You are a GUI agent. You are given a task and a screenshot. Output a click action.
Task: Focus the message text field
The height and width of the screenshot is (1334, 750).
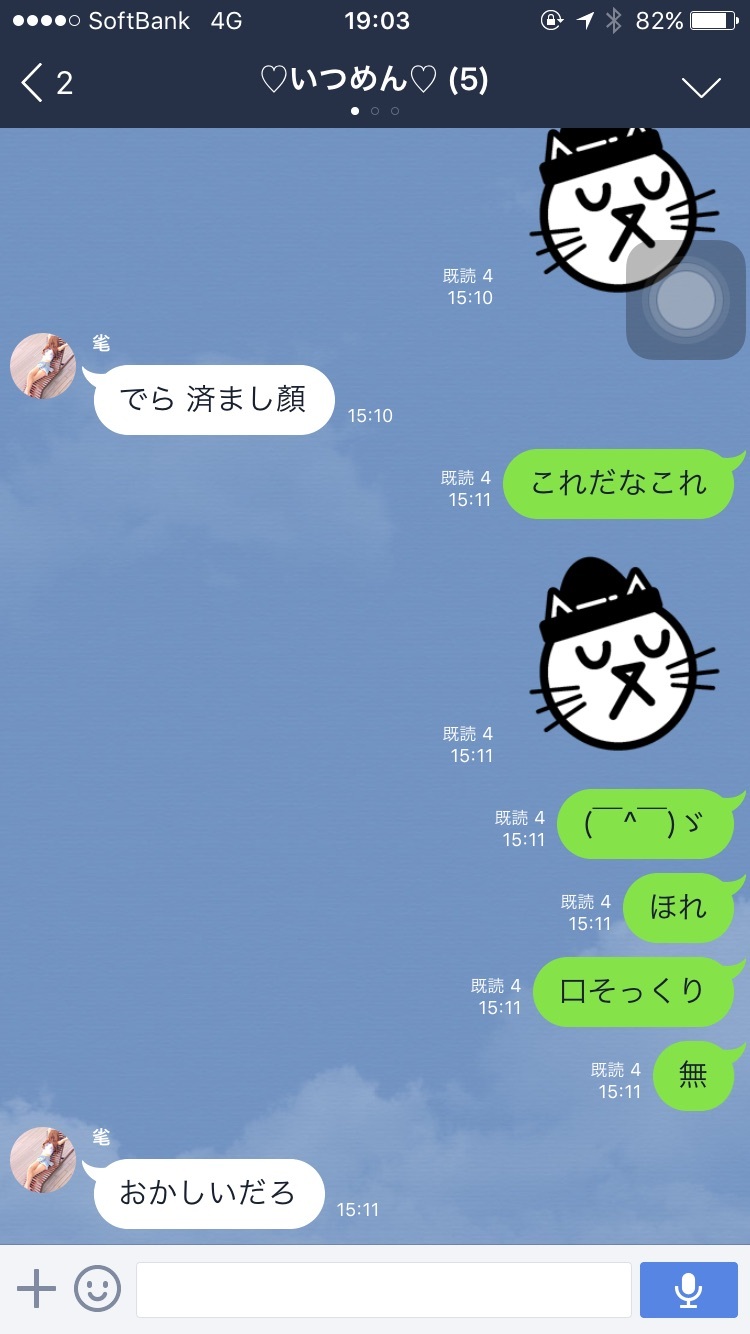[383, 1289]
